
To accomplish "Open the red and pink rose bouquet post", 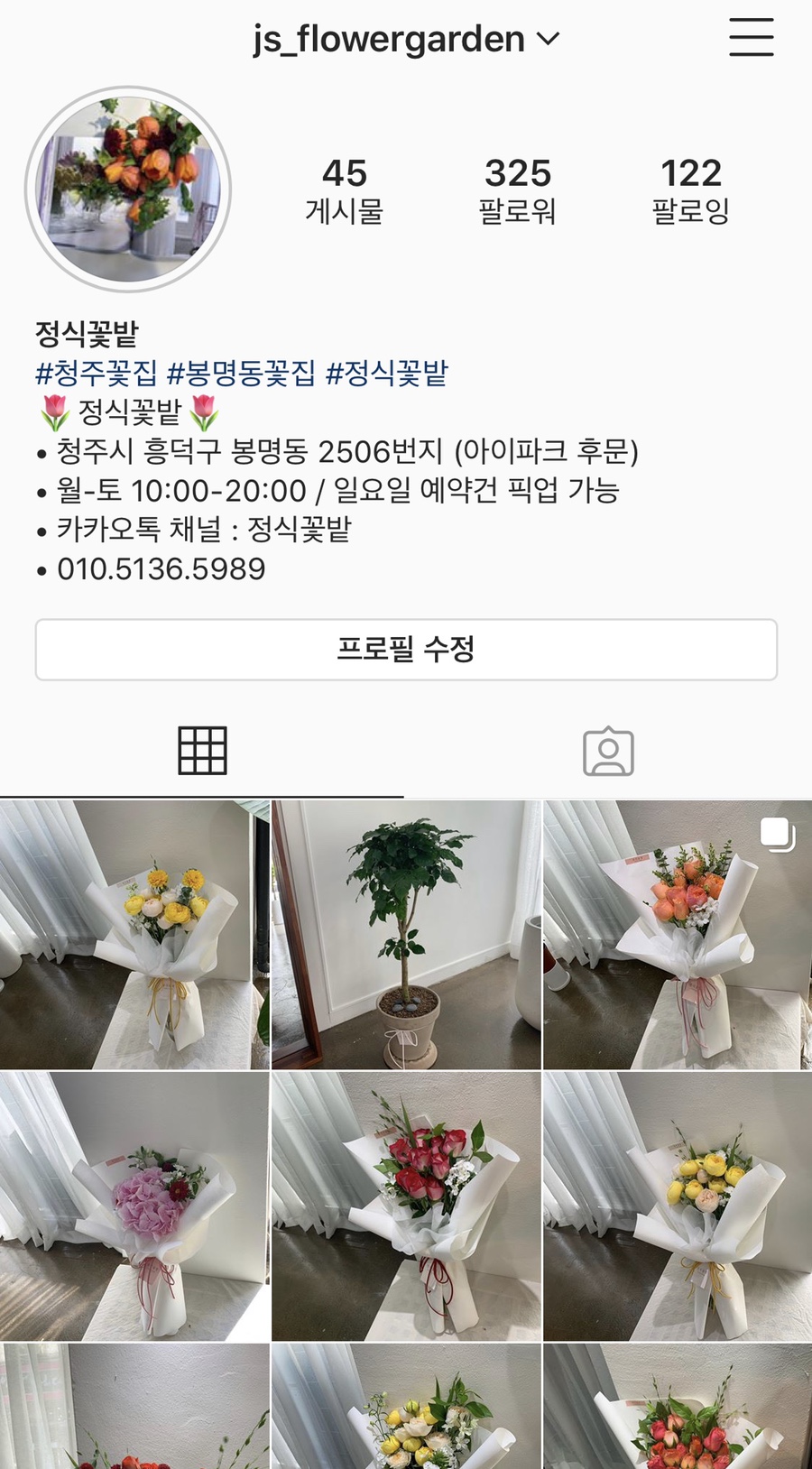I will tap(406, 1206).
